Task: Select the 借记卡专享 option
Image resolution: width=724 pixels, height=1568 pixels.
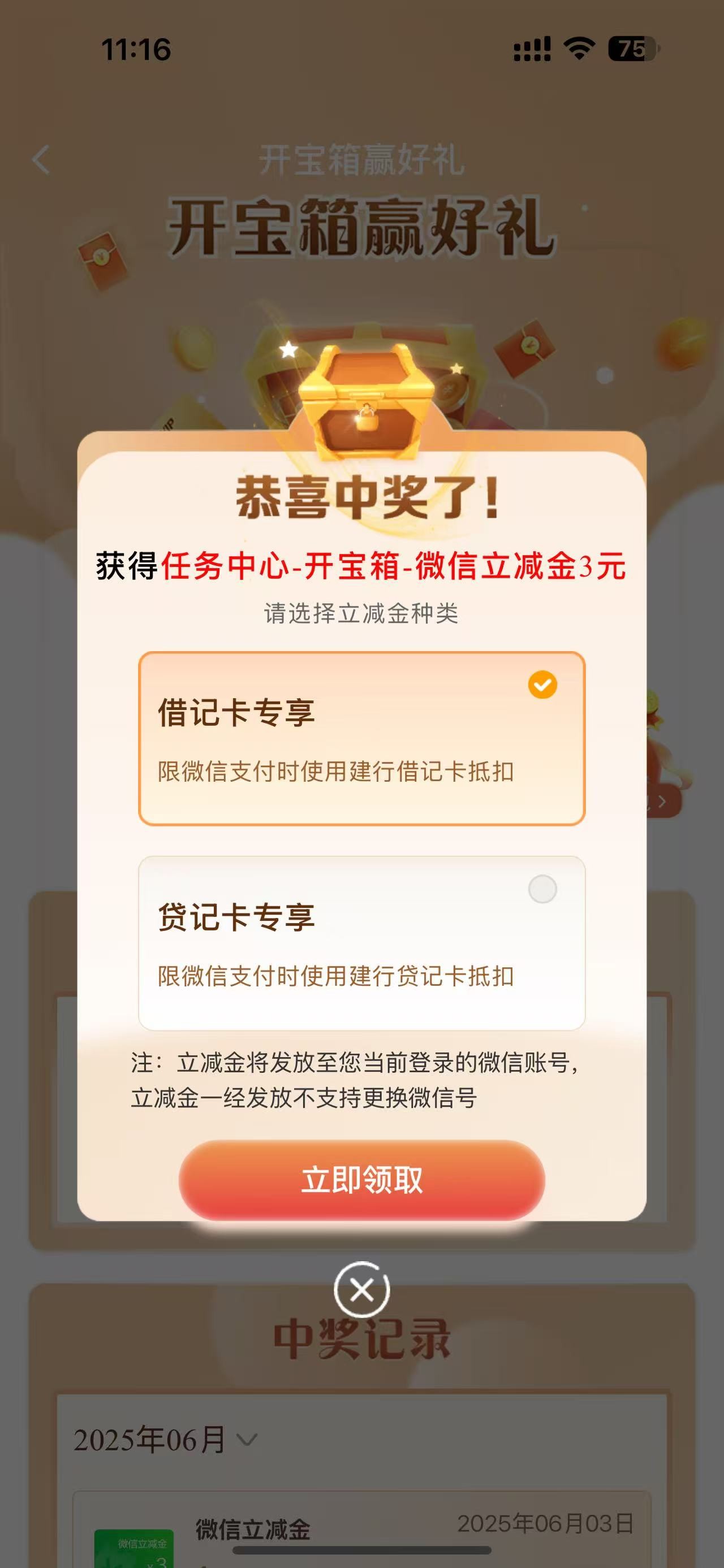Action: (361, 738)
